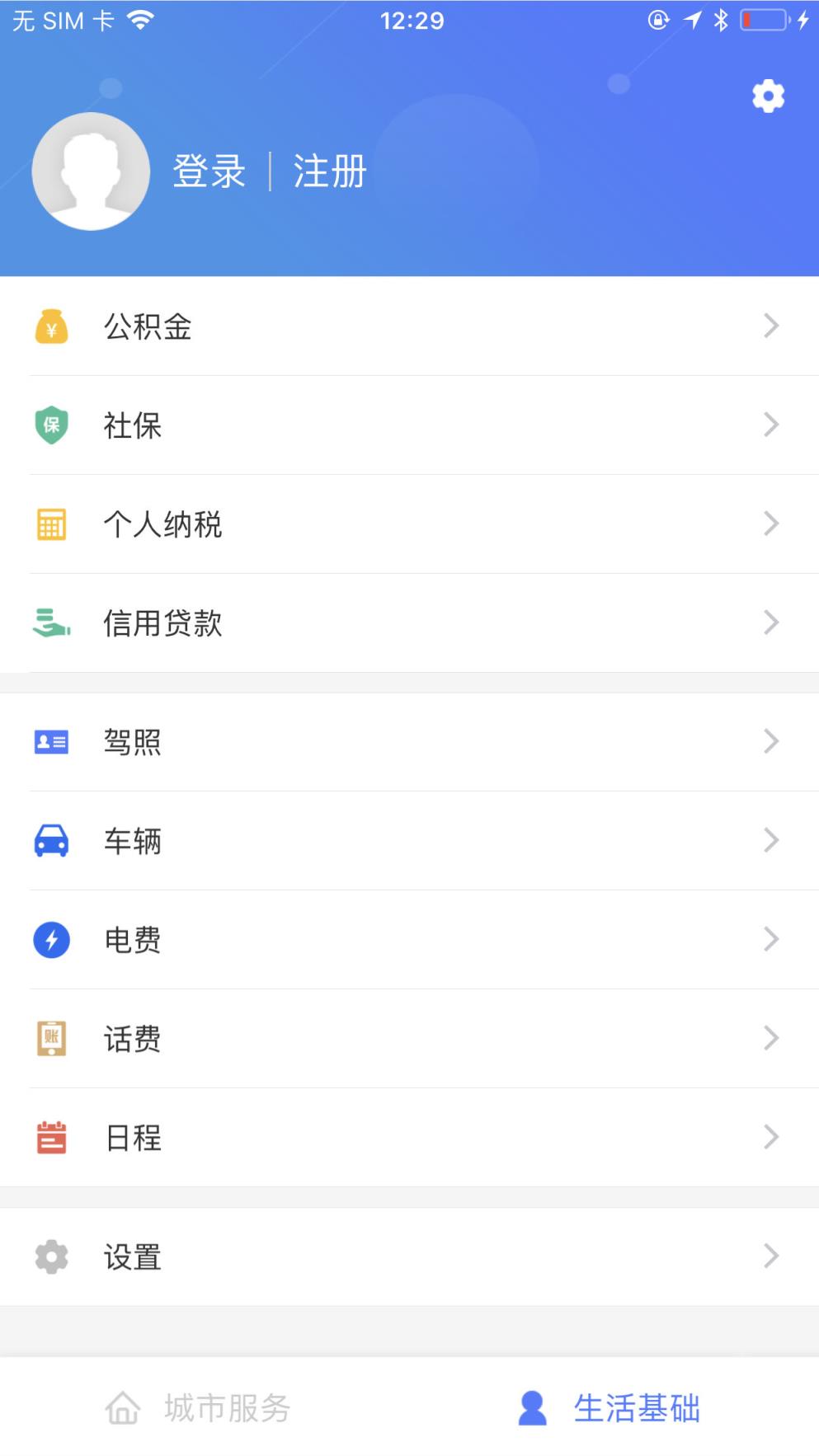Select the 个人纳税 calculator icon
Viewport: 819px width, 1456px height.
[51, 524]
